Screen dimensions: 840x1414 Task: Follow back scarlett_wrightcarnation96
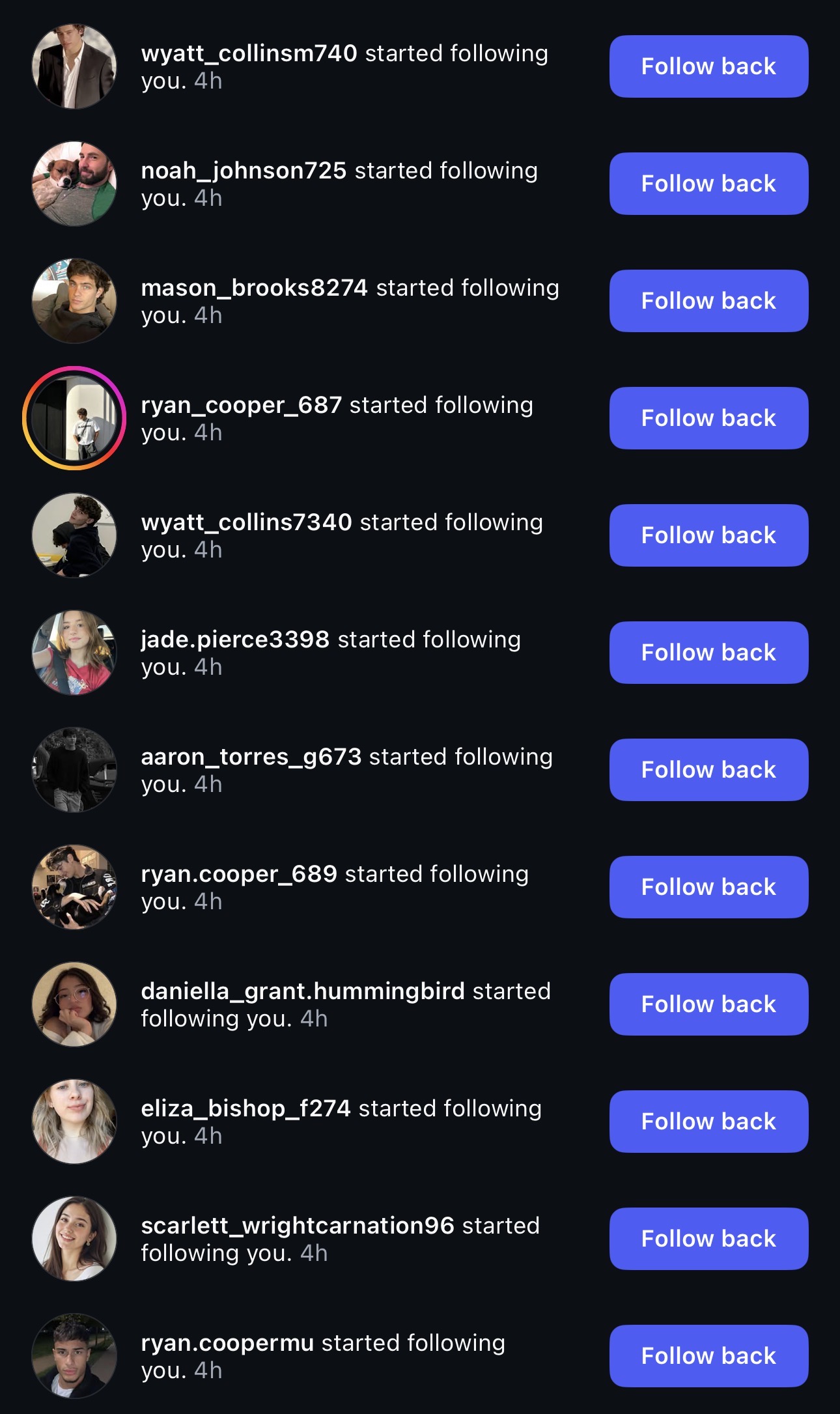click(x=708, y=1239)
